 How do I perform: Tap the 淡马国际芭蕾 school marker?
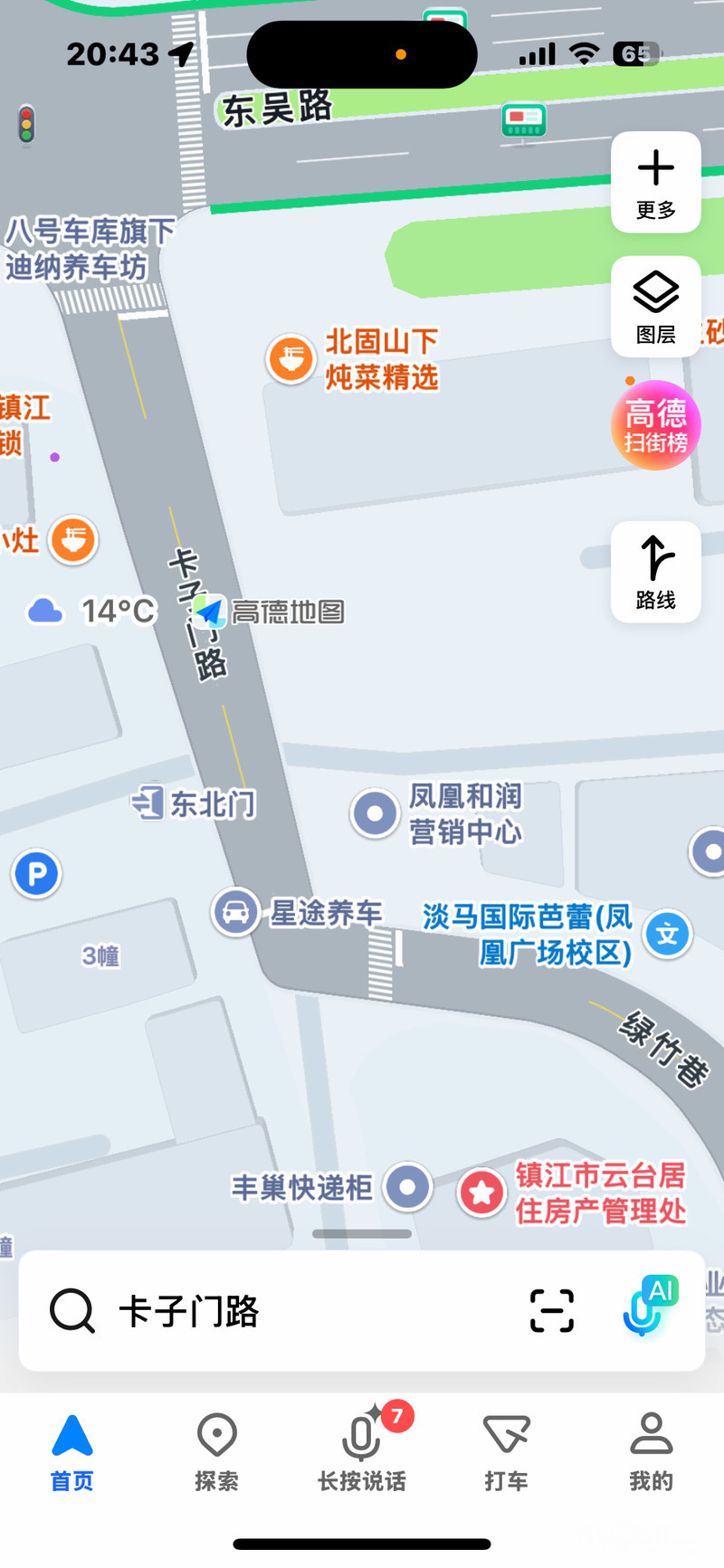click(x=667, y=934)
